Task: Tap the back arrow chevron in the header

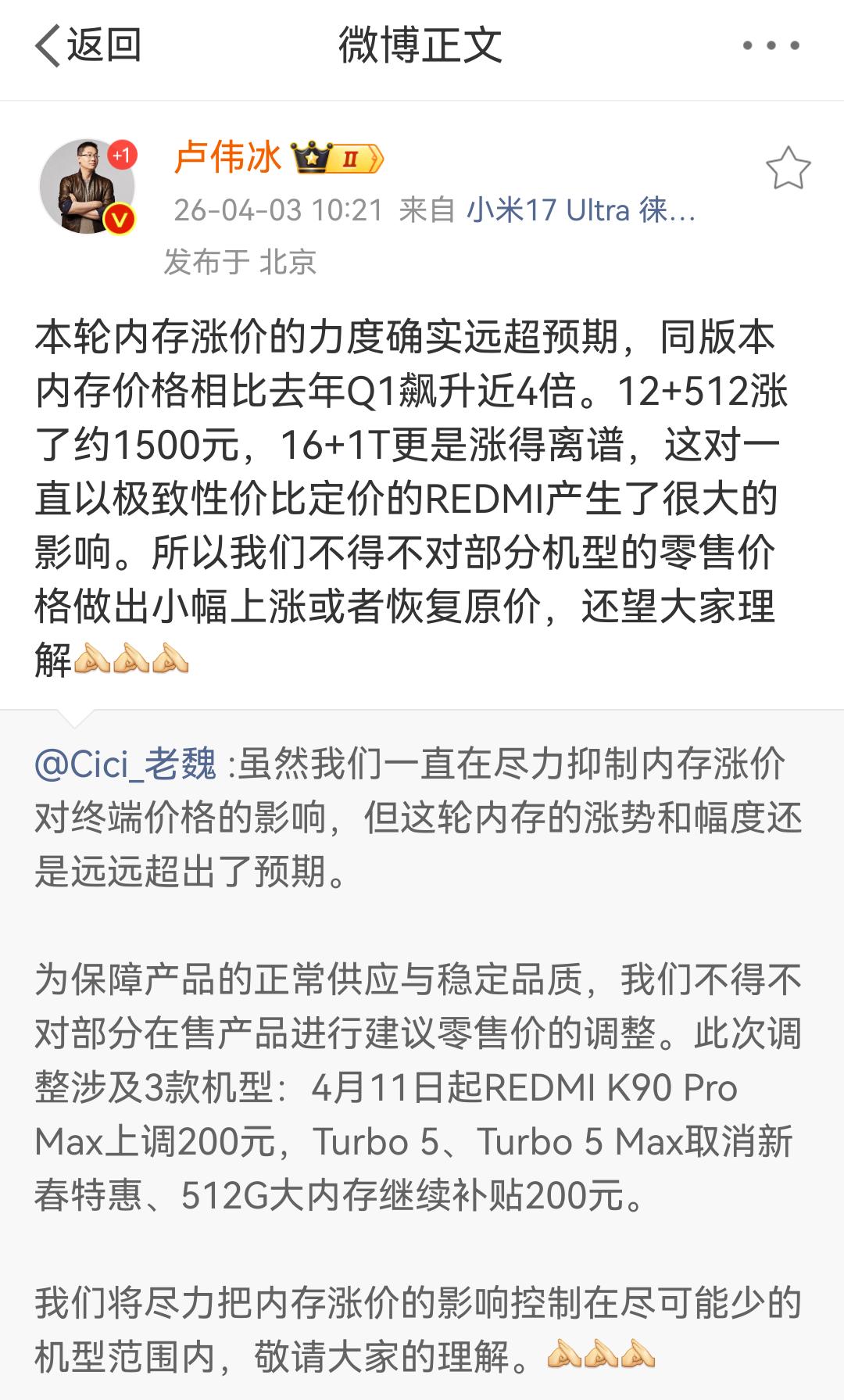Action: coord(48,47)
